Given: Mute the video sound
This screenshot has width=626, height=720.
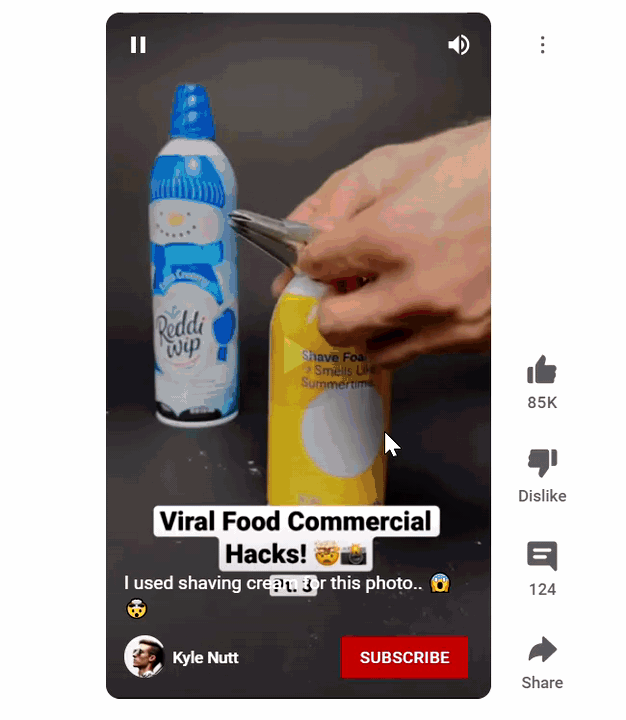Looking at the screenshot, I should pos(458,45).
